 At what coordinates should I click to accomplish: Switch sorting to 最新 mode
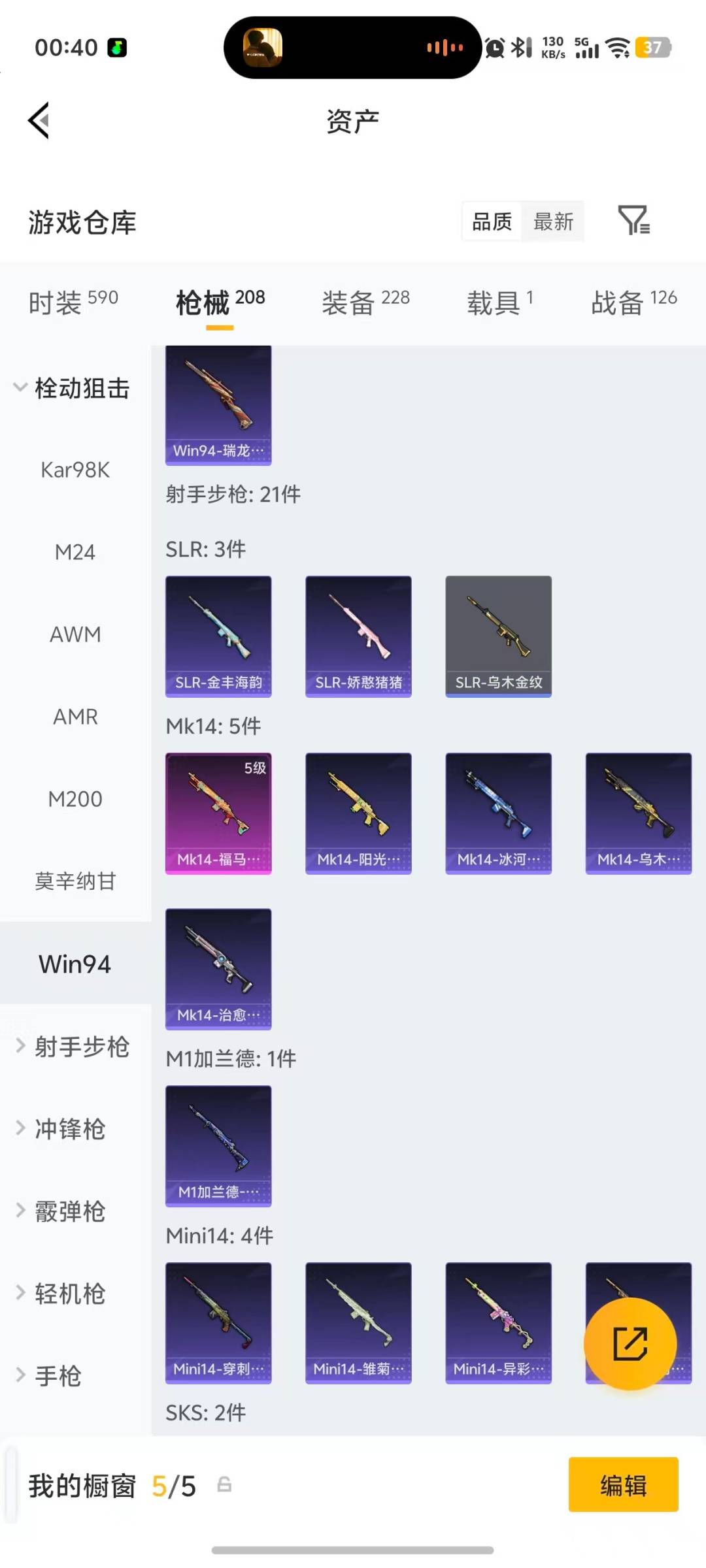point(553,222)
